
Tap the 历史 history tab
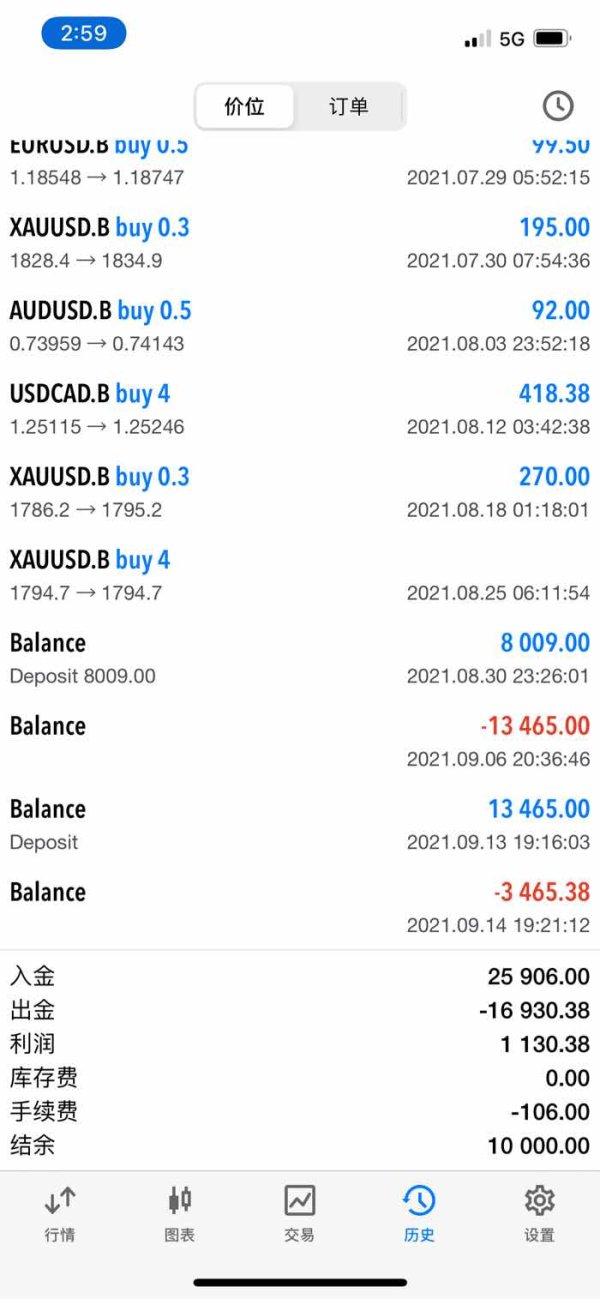419,1214
